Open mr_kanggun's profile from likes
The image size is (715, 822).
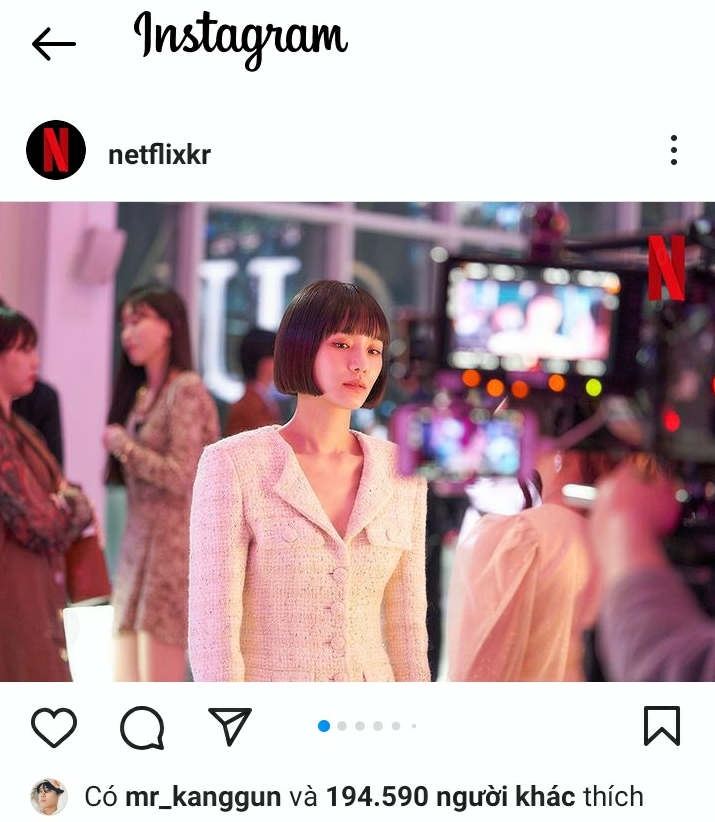[203, 797]
